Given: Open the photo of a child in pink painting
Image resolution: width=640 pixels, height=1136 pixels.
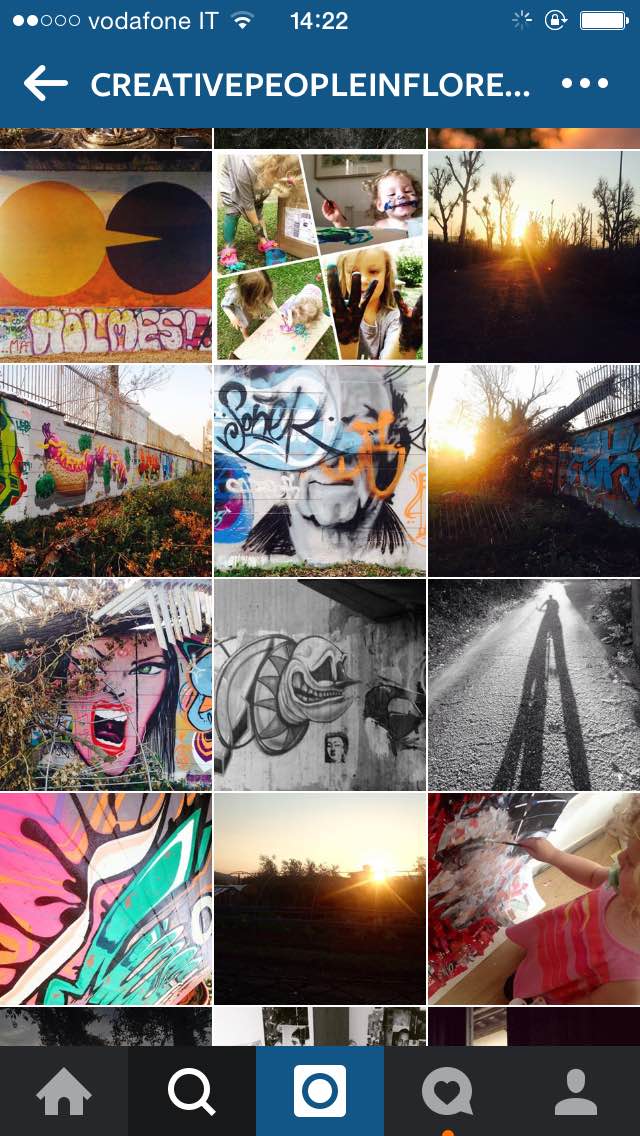Looking at the screenshot, I should 534,899.
